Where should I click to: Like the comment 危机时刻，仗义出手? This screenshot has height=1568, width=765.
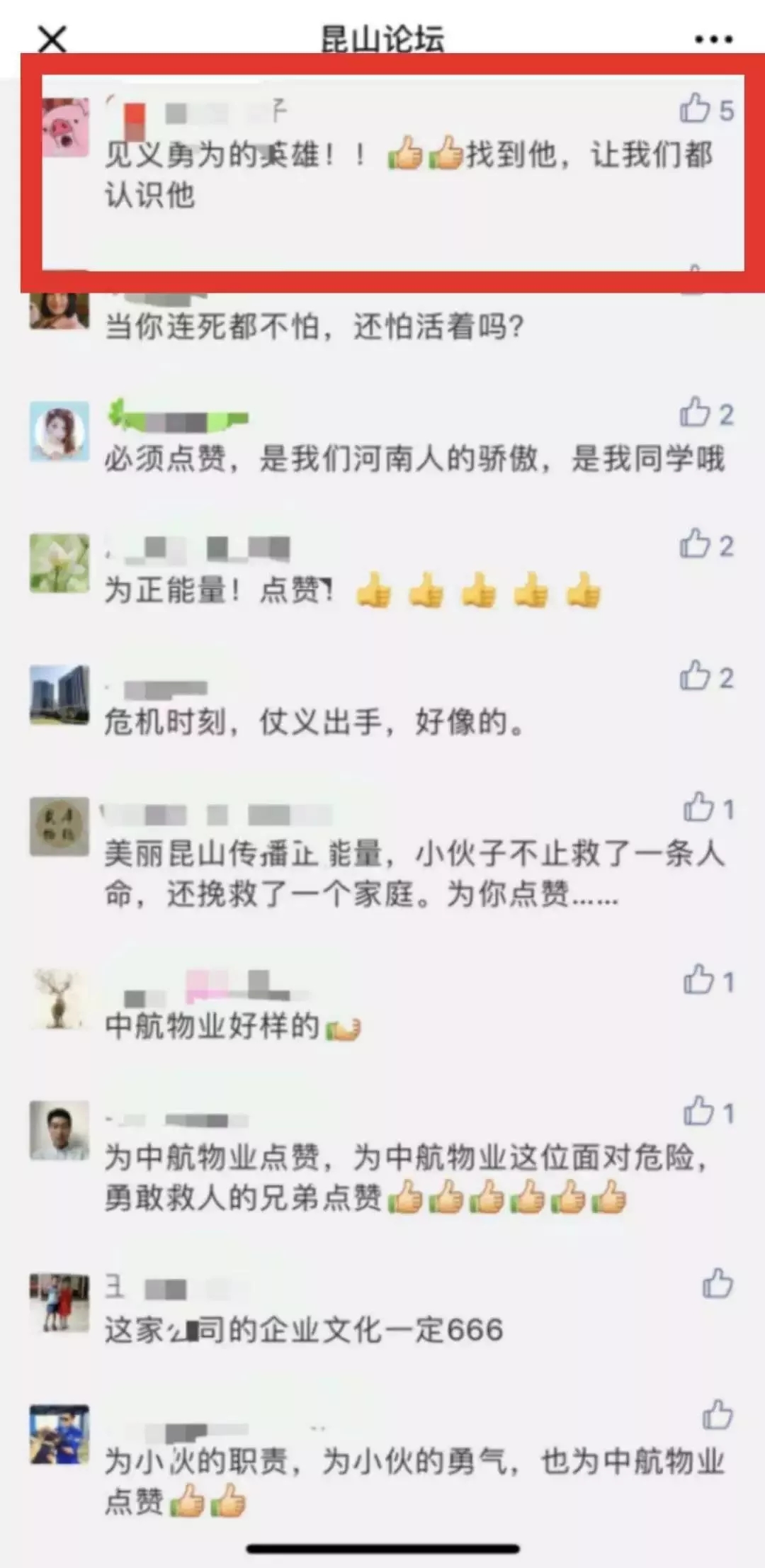point(695,676)
